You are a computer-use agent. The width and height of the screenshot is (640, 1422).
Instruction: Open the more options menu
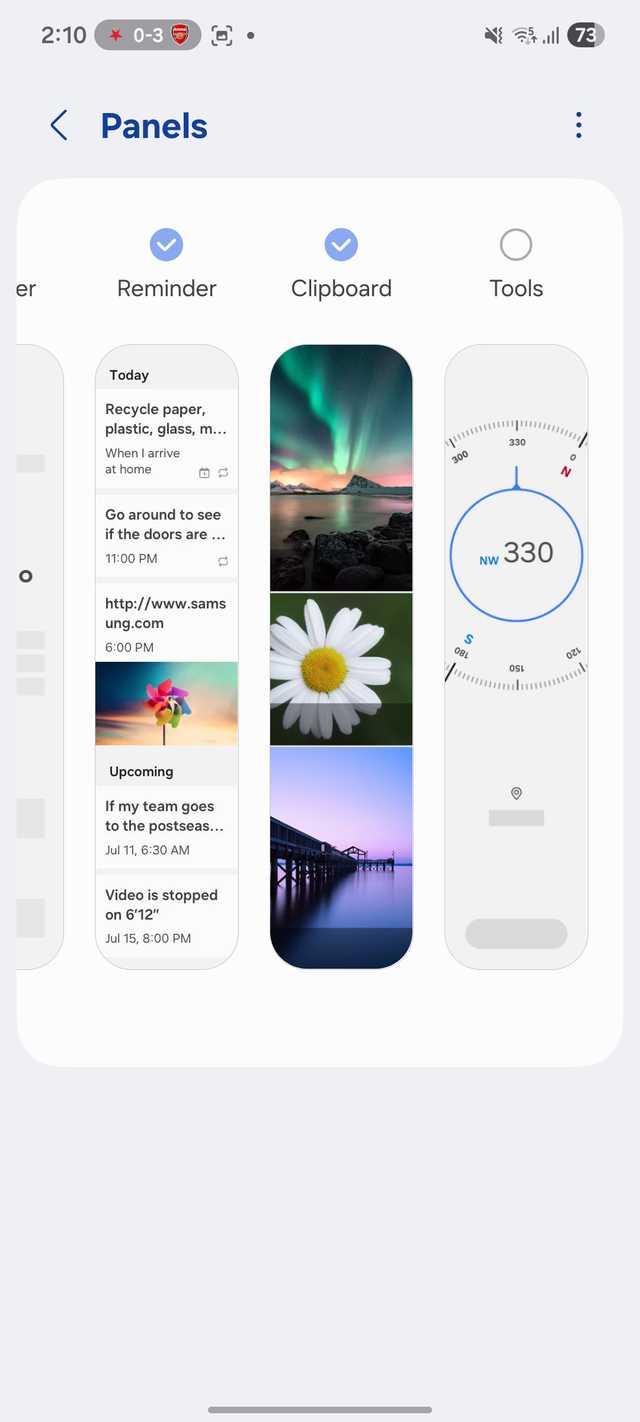578,126
